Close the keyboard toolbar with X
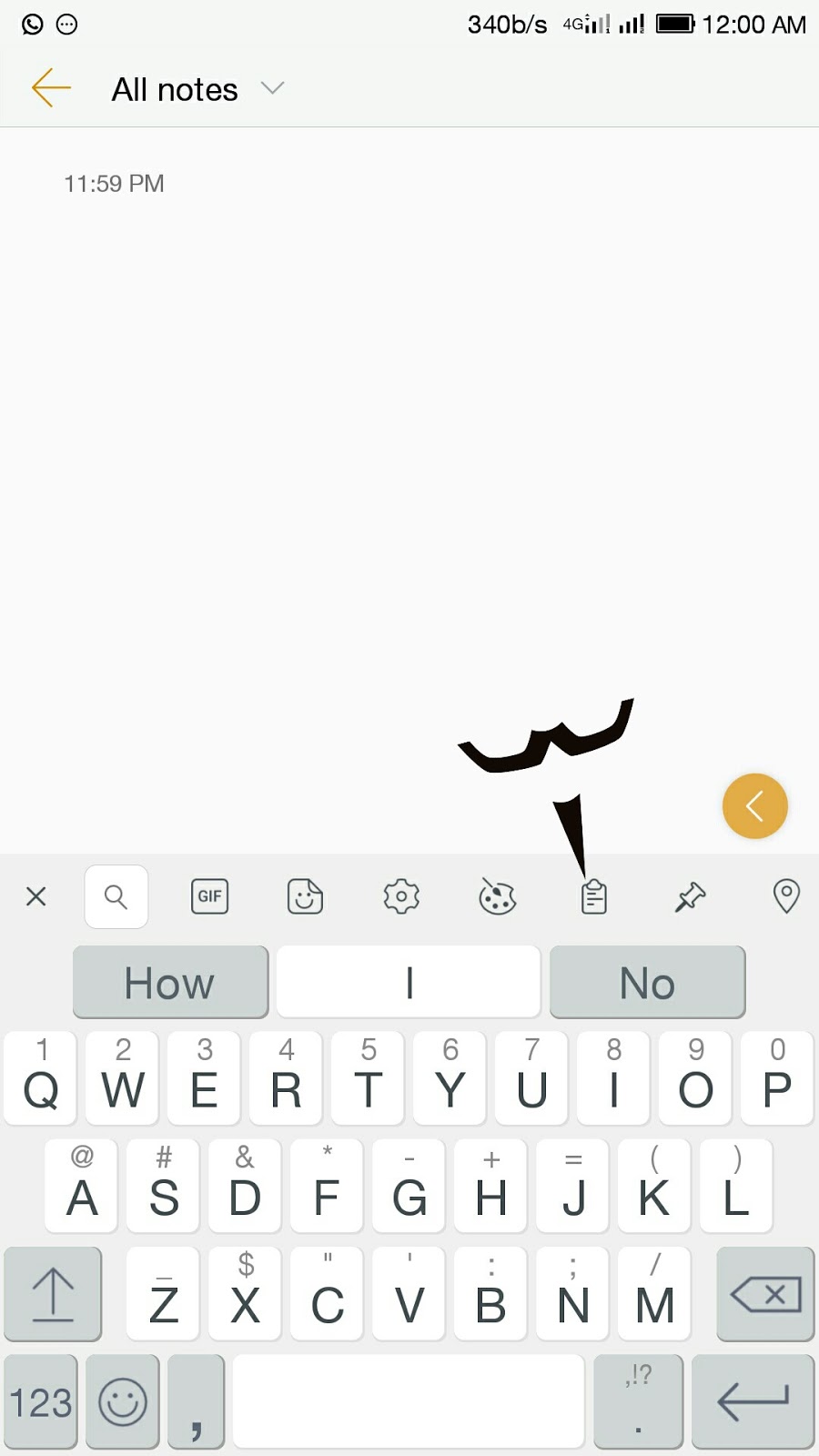 pyautogui.click(x=36, y=896)
